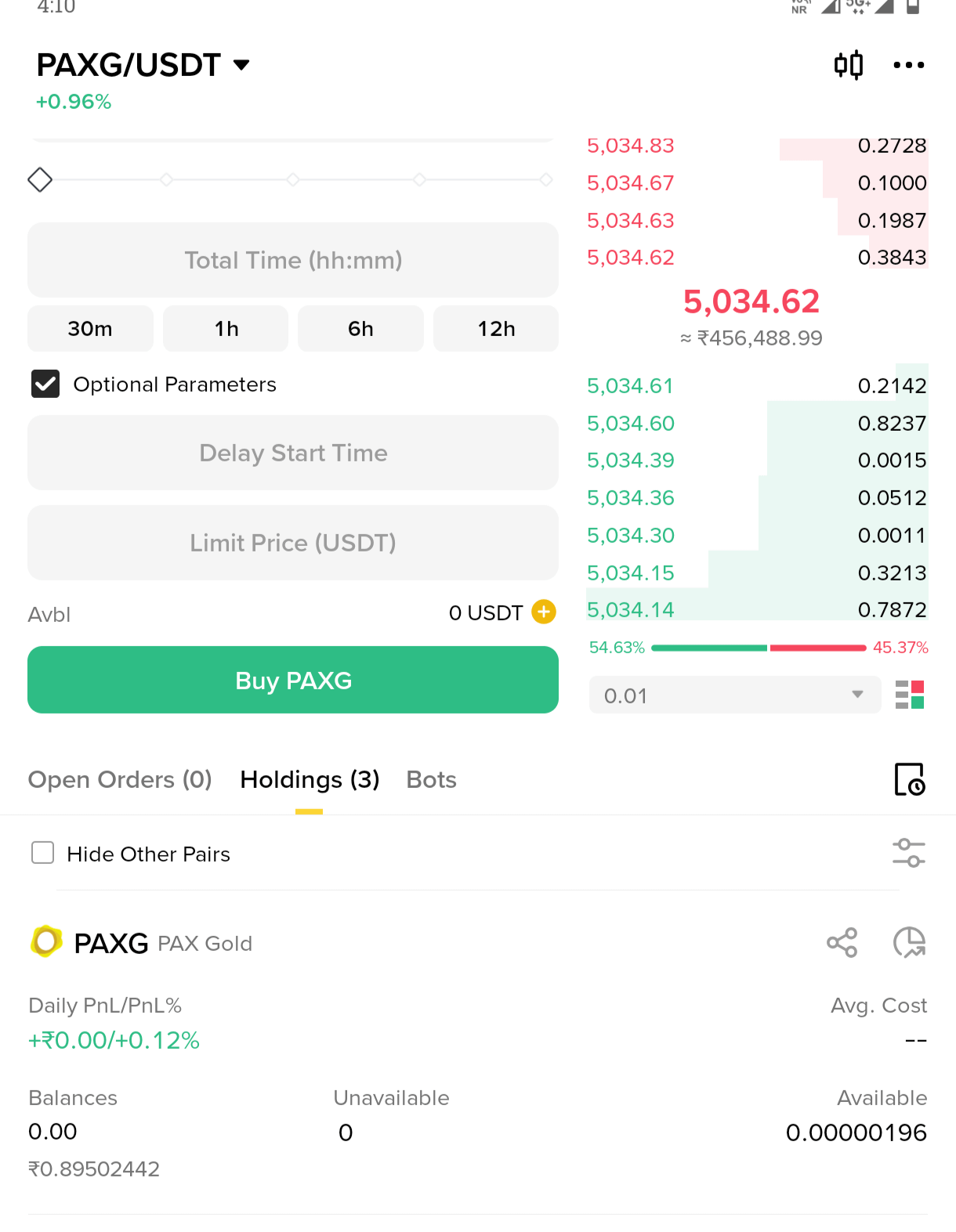
Task: Change the order book layout view
Action: pos(910,695)
